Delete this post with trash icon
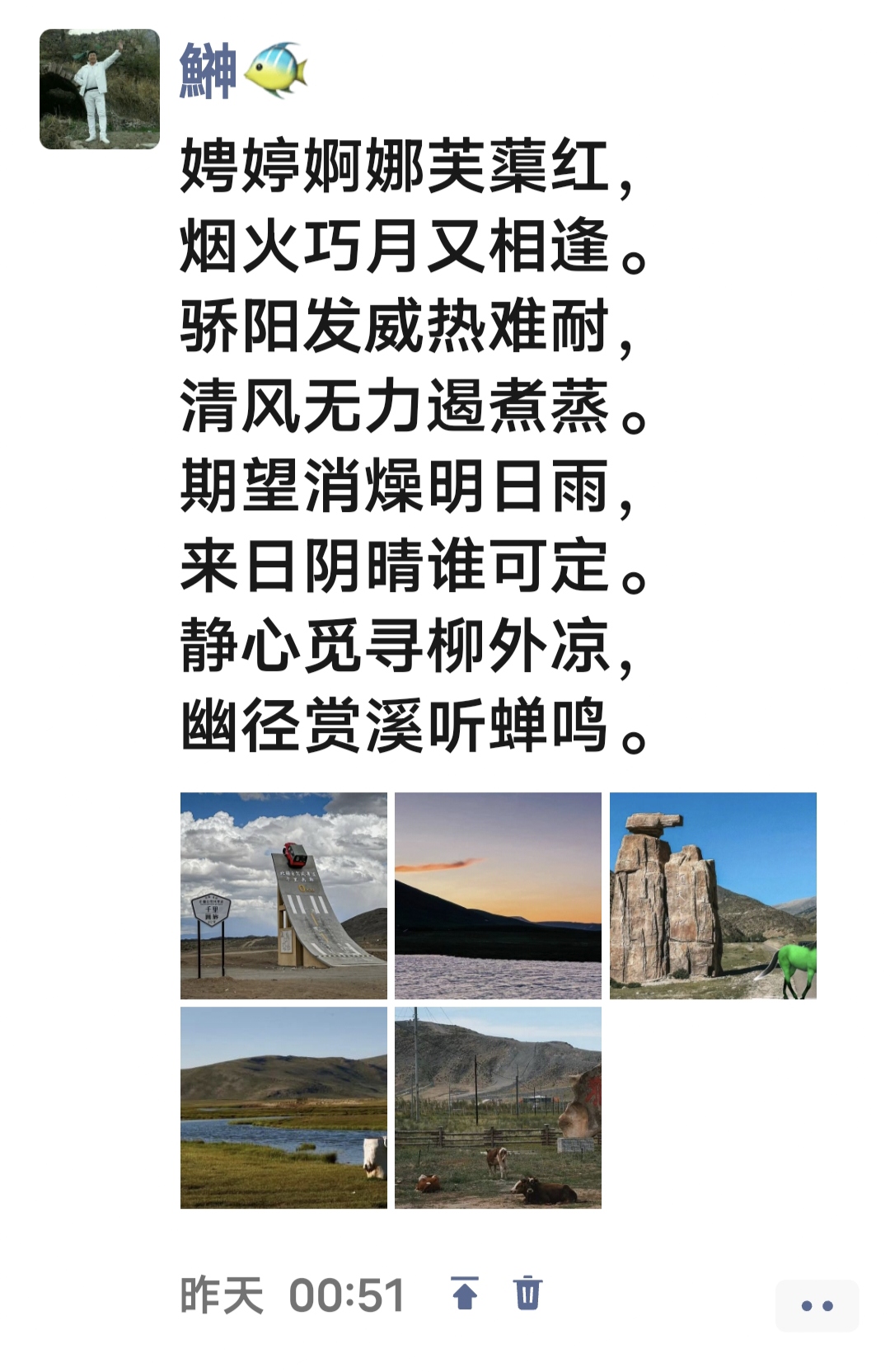Viewport: 890px width, 1372px height. point(528,1293)
